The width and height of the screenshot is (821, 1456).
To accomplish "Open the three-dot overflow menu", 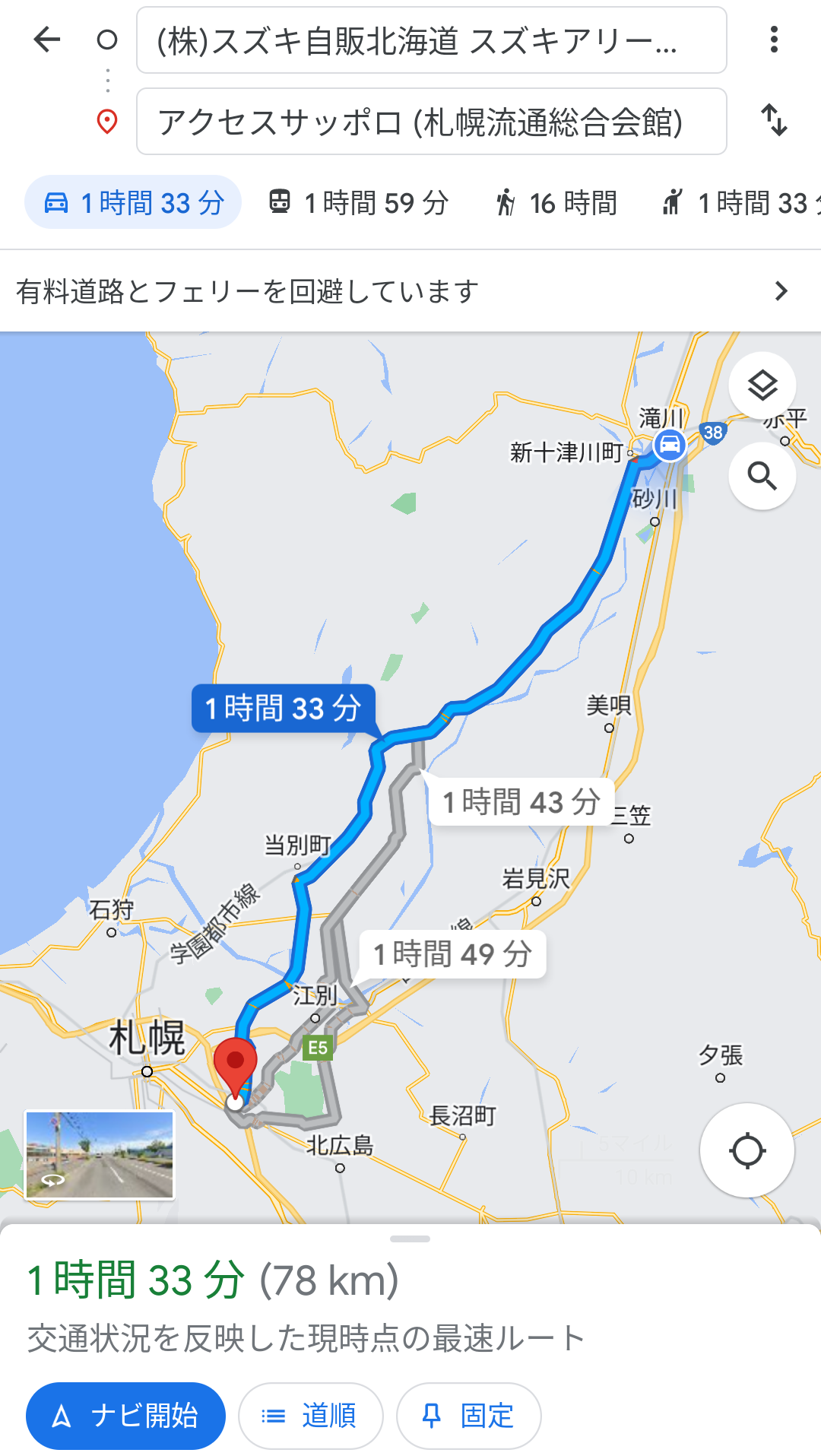I will tap(774, 40).
